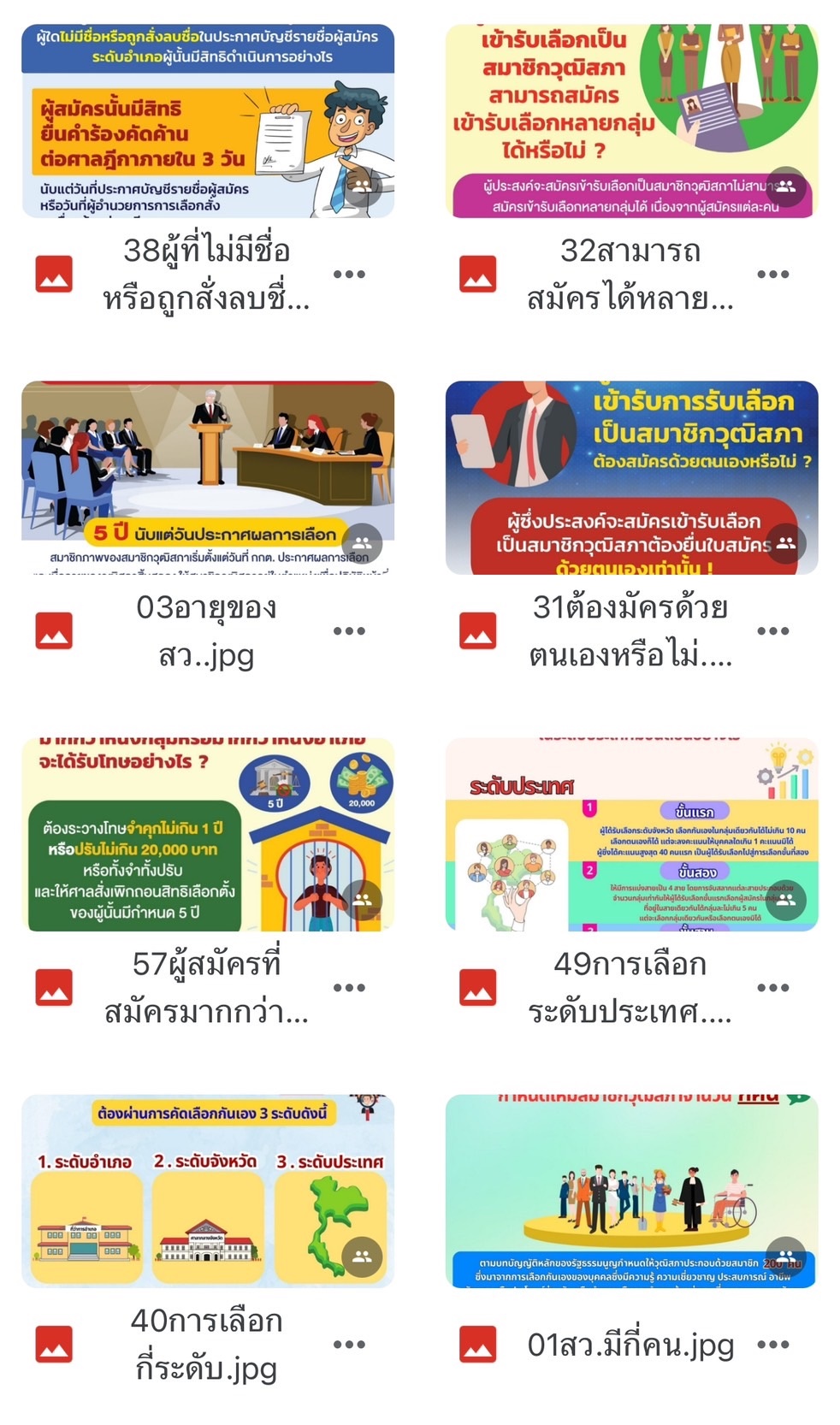Open the 03อายุของ สว..jpg image
This screenshot has height=1425, width=840.
pyautogui.click(x=207, y=476)
